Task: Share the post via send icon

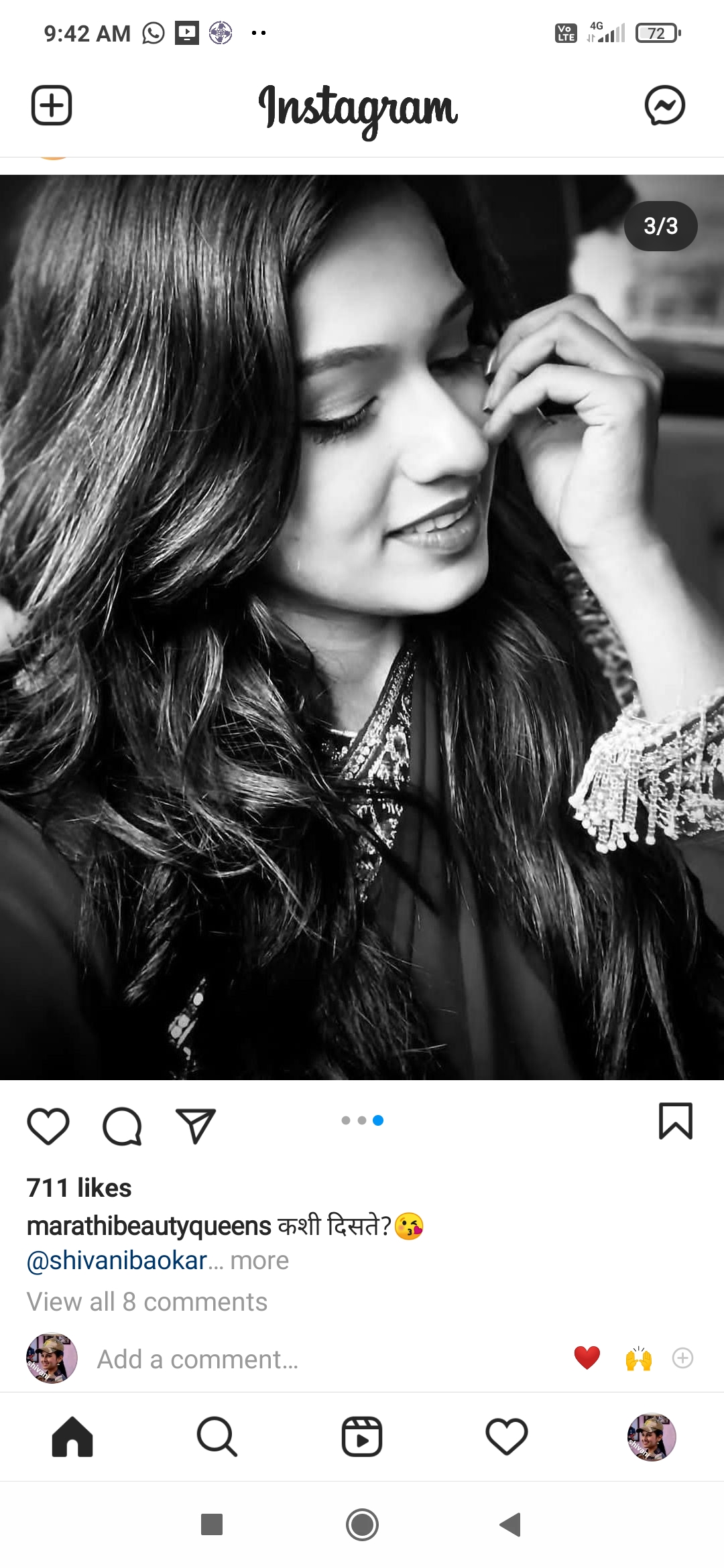Action: [x=195, y=1126]
